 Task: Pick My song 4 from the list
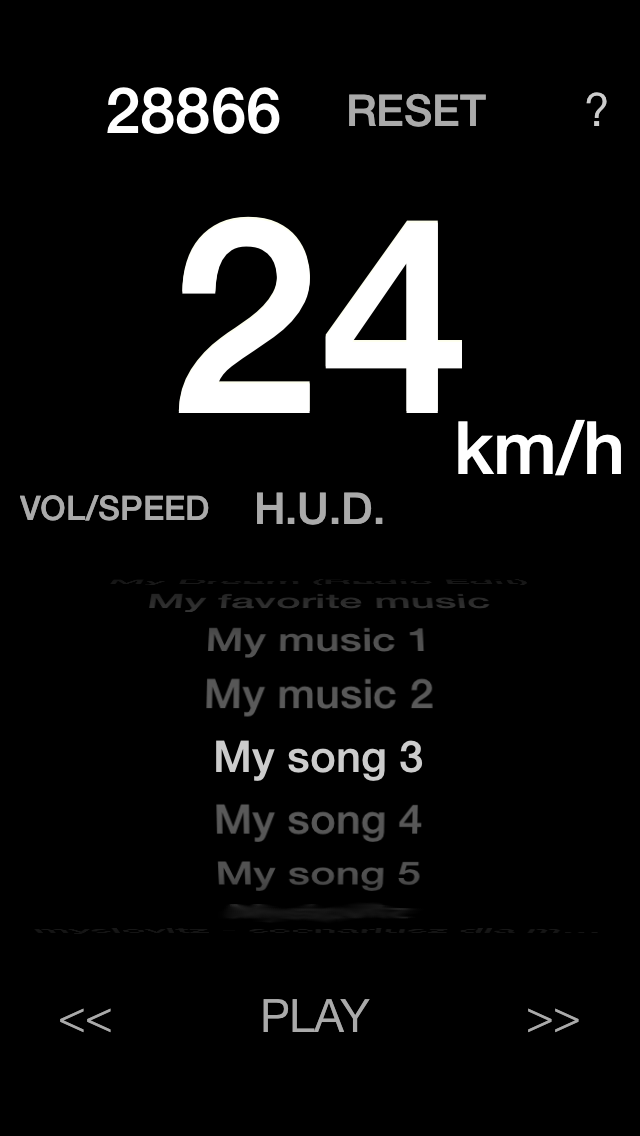coord(318,821)
